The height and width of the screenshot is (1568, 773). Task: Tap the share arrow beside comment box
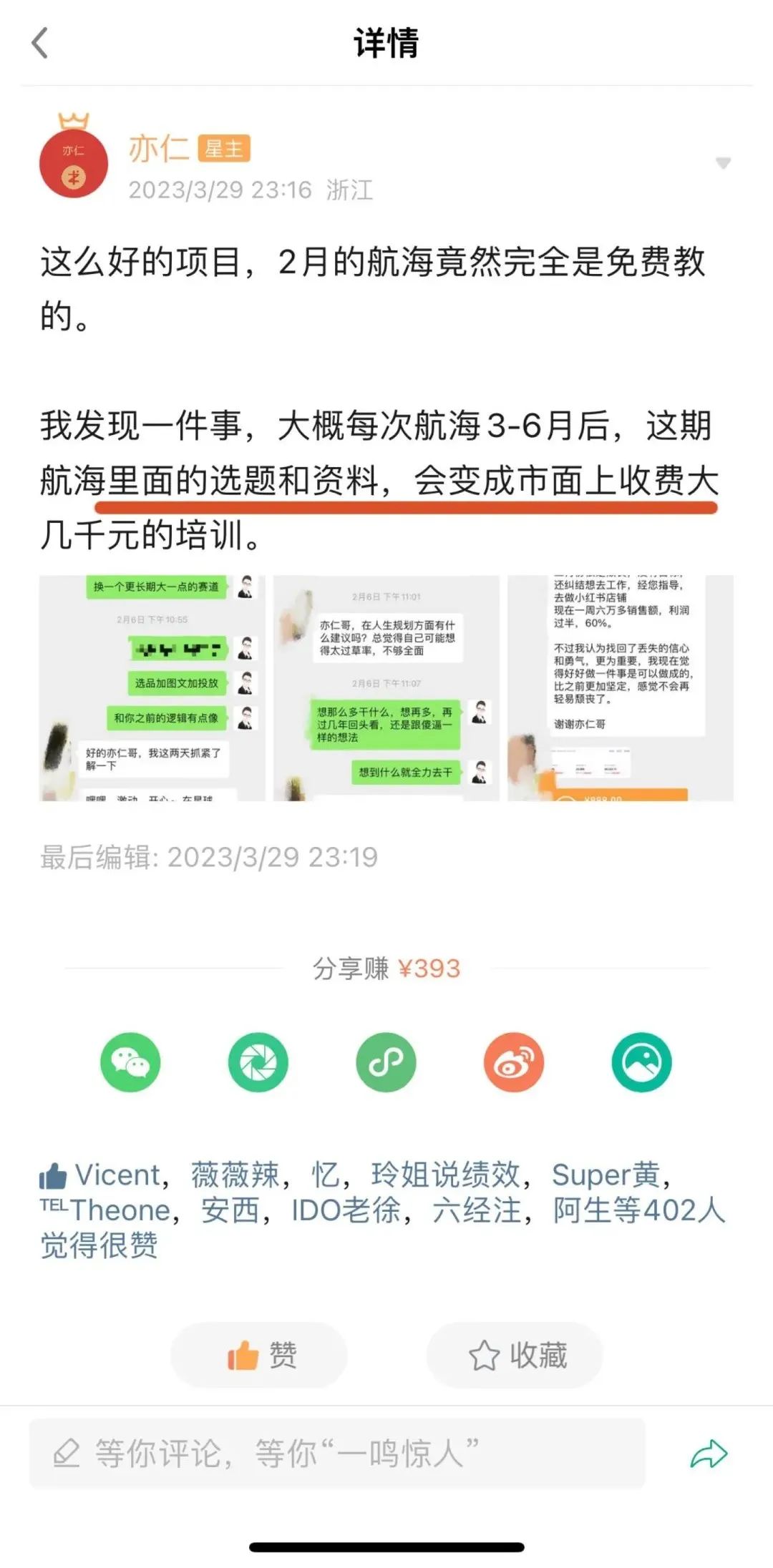click(709, 1454)
